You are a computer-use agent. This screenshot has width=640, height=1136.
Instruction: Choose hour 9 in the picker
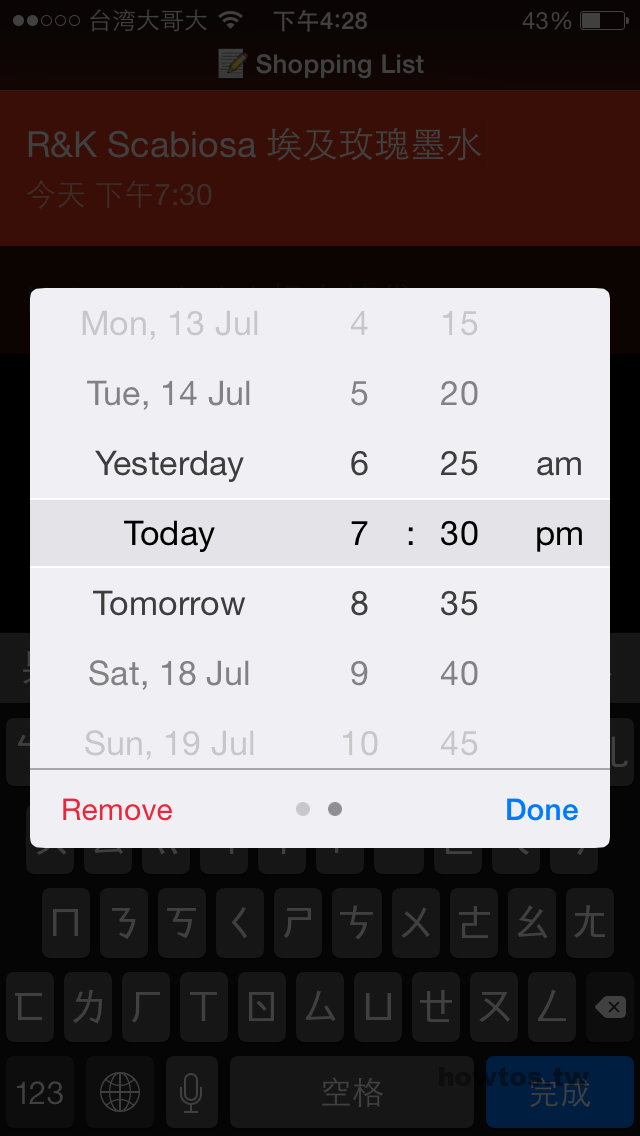(360, 673)
